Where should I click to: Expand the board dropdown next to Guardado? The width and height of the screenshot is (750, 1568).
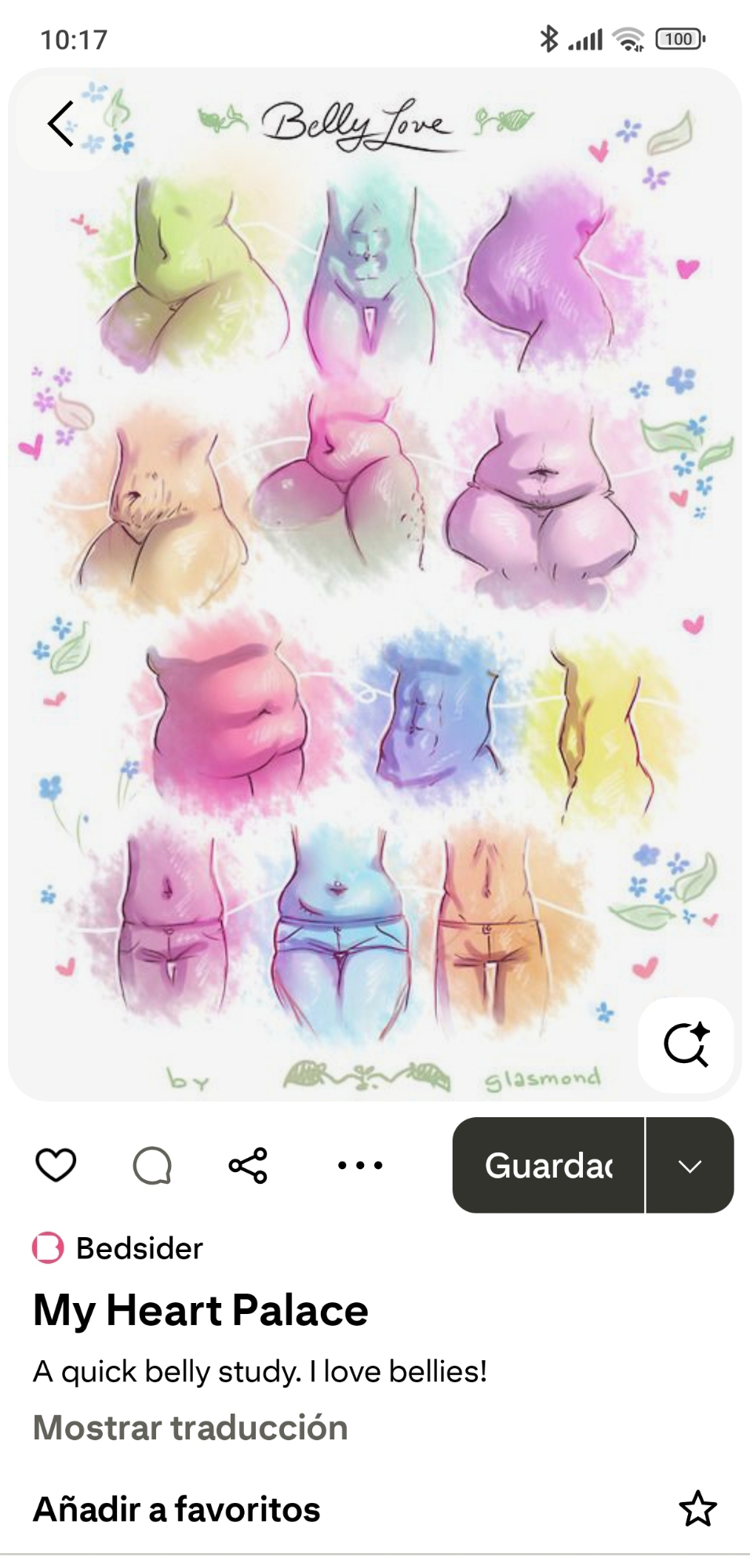690,1165
